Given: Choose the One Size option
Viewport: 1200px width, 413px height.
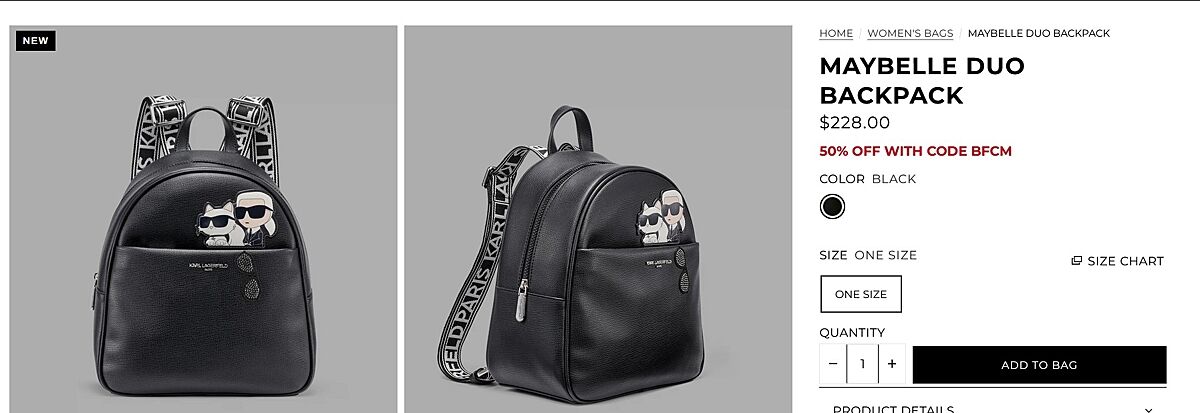Looking at the screenshot, I should pos(860,294).
